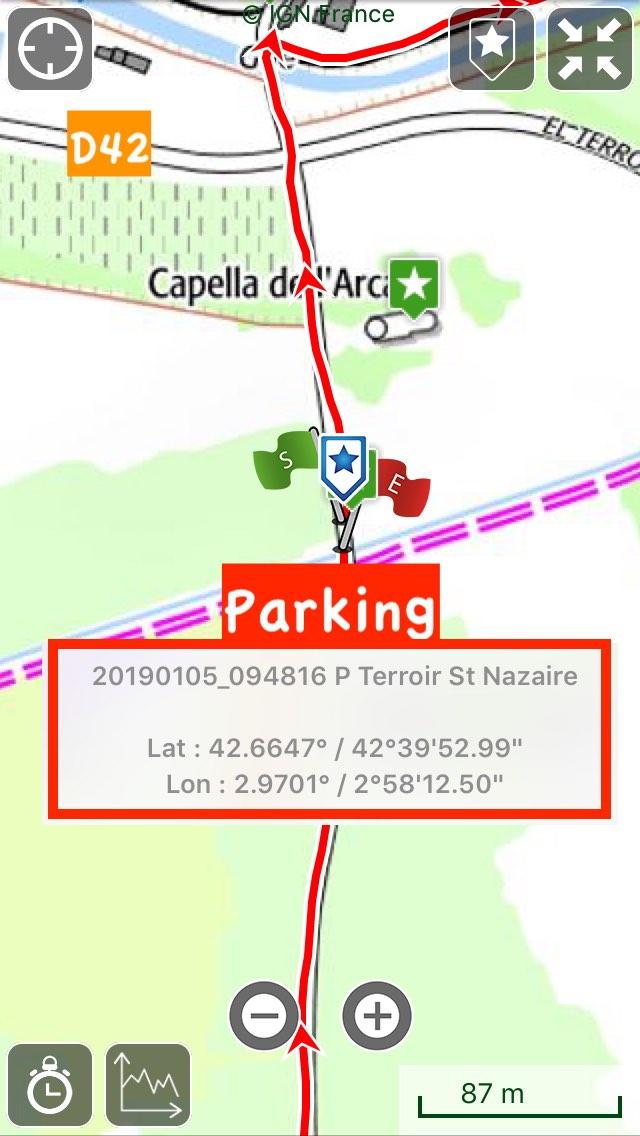Image resolution: width=640 pixels, height=1136 pixels.
Task: Open the stopwatch timer tool
Action: pos(49,1085)
